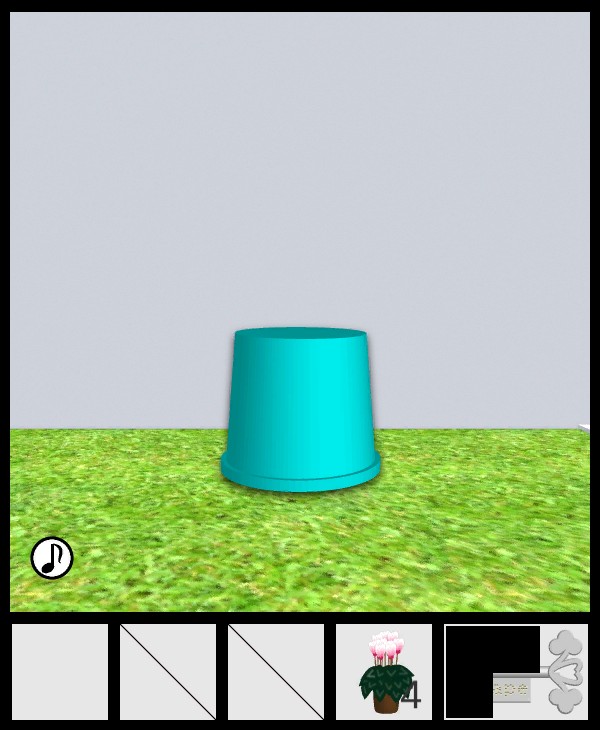Toggle the music note sound button
Image resolution: width=600 pixels, height=730 pixels.
(x=52, y=558)
